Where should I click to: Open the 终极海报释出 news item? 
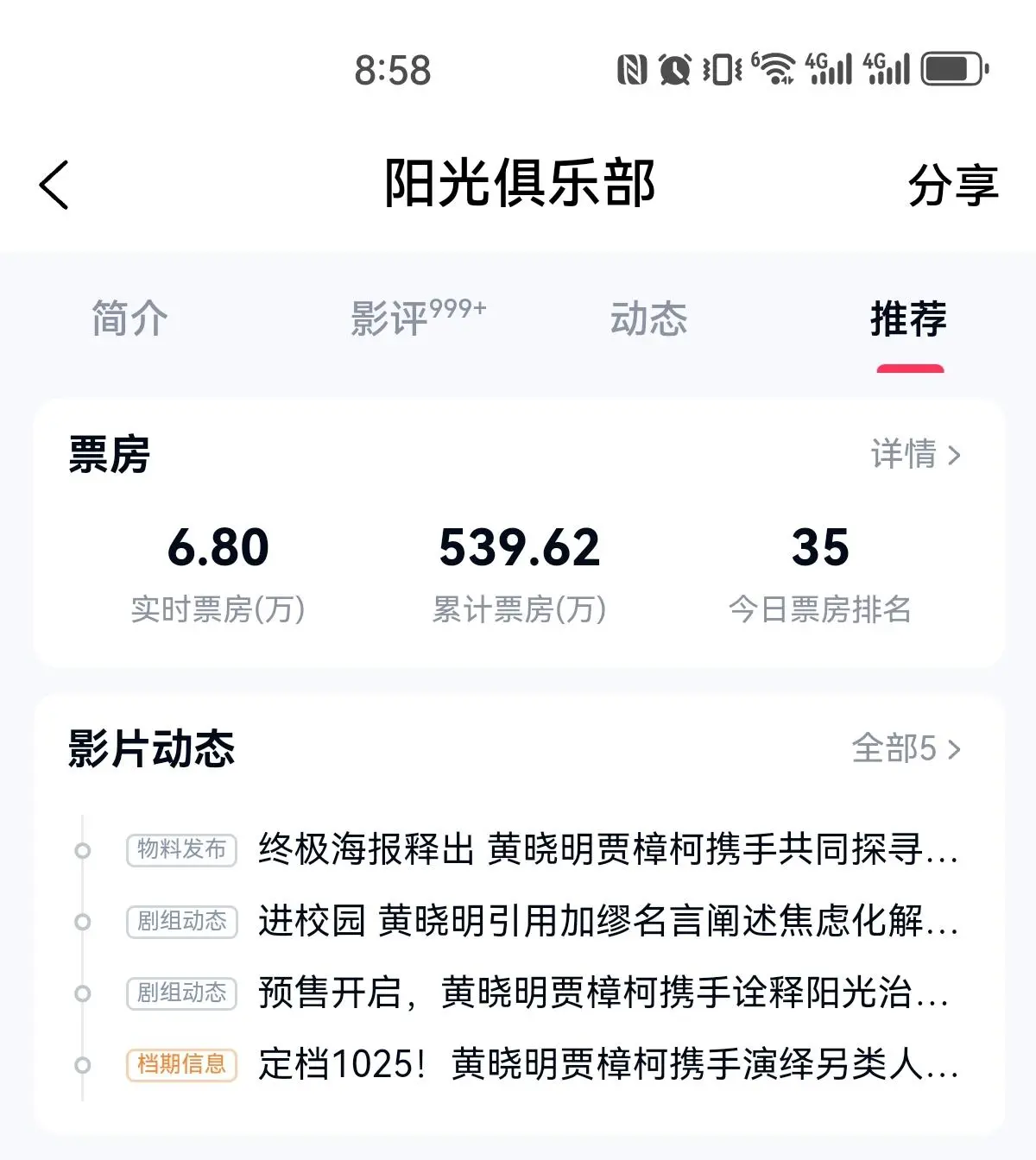point(608,849)
